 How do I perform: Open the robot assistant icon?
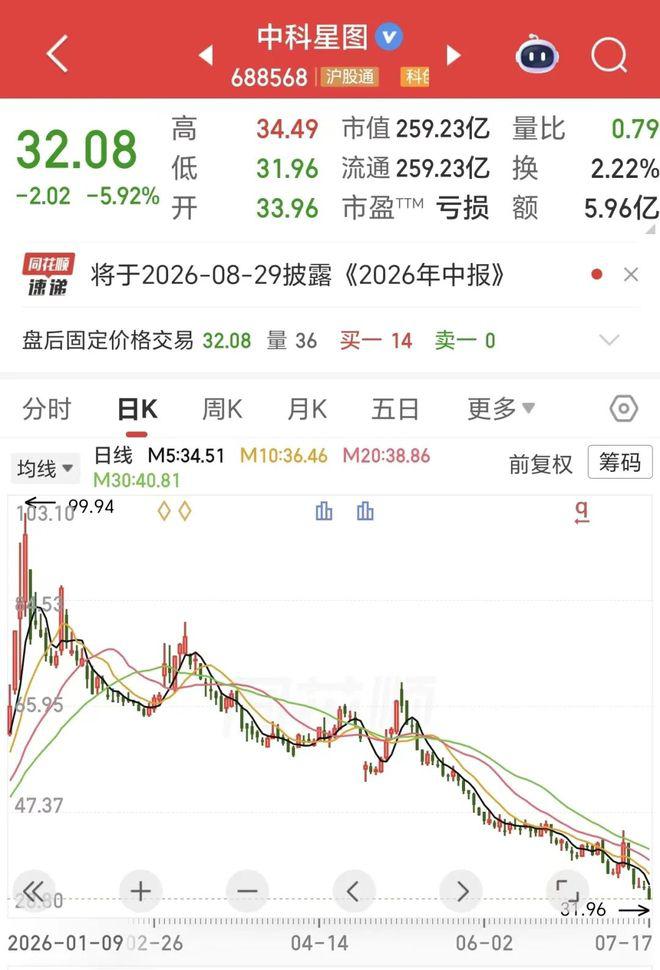click(537, 54)
